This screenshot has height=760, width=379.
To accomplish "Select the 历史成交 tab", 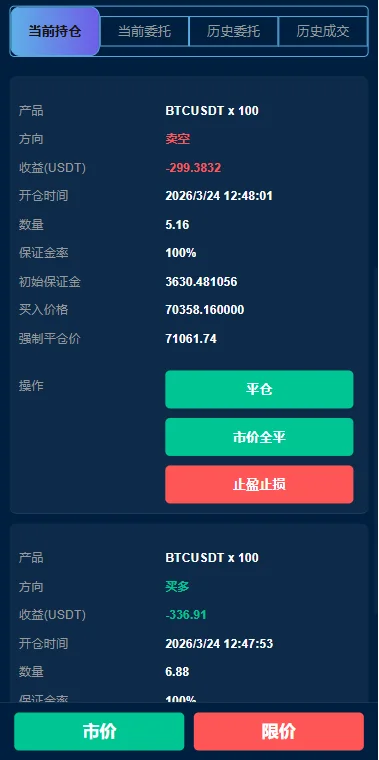I will tap(323, 32).
